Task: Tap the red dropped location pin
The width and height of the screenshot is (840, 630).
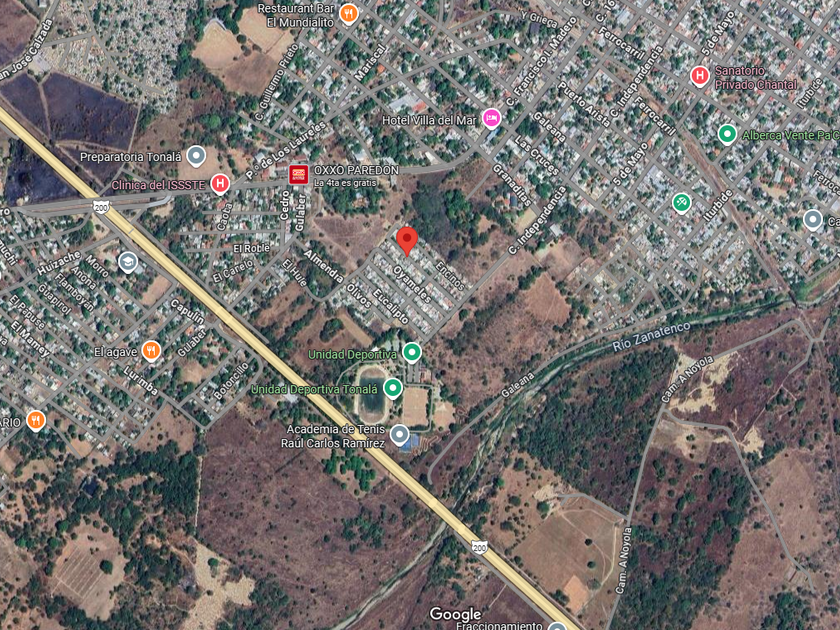Action: (x=407, y=241)
